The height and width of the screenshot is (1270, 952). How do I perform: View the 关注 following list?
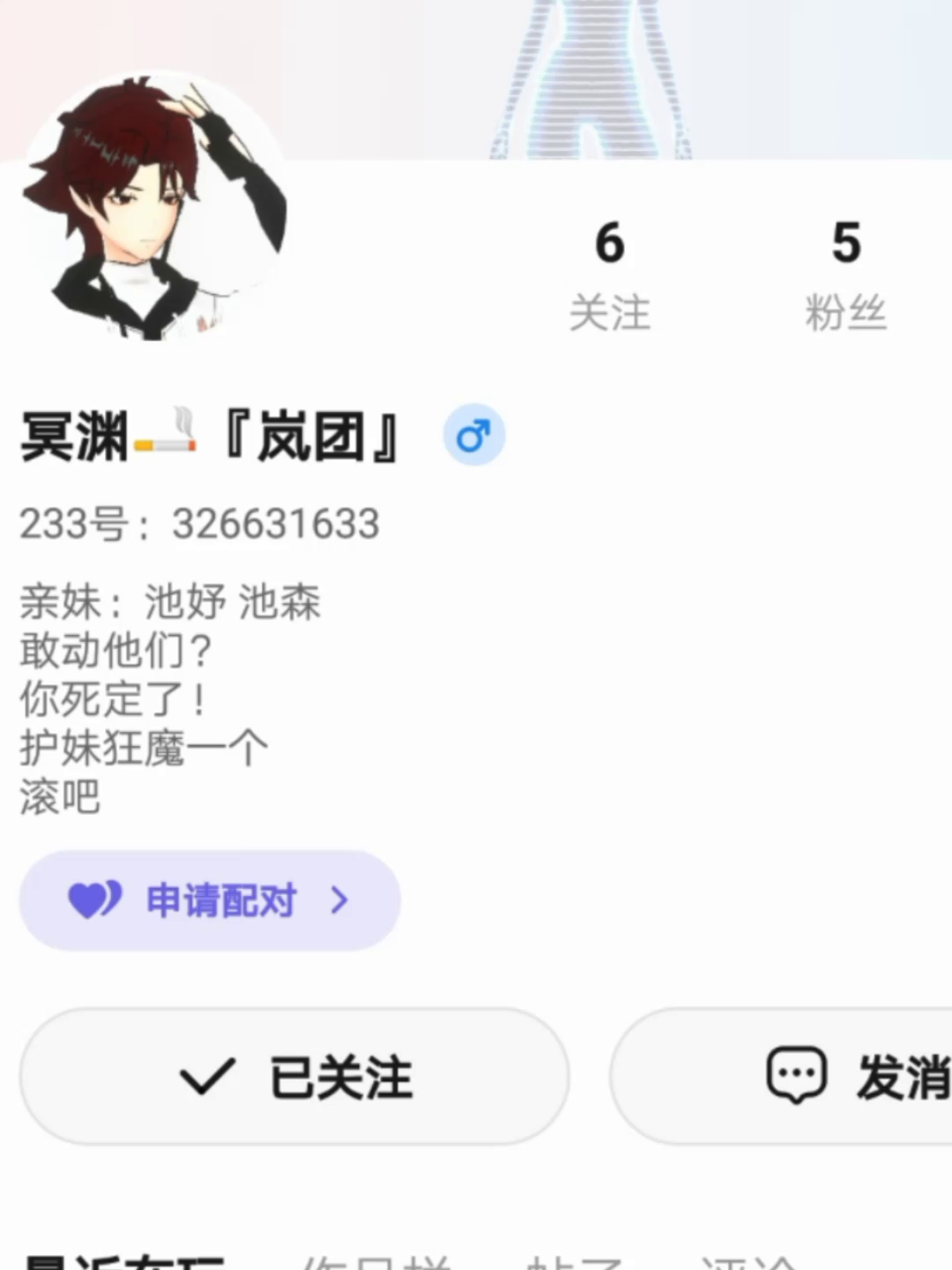point(609,275)
